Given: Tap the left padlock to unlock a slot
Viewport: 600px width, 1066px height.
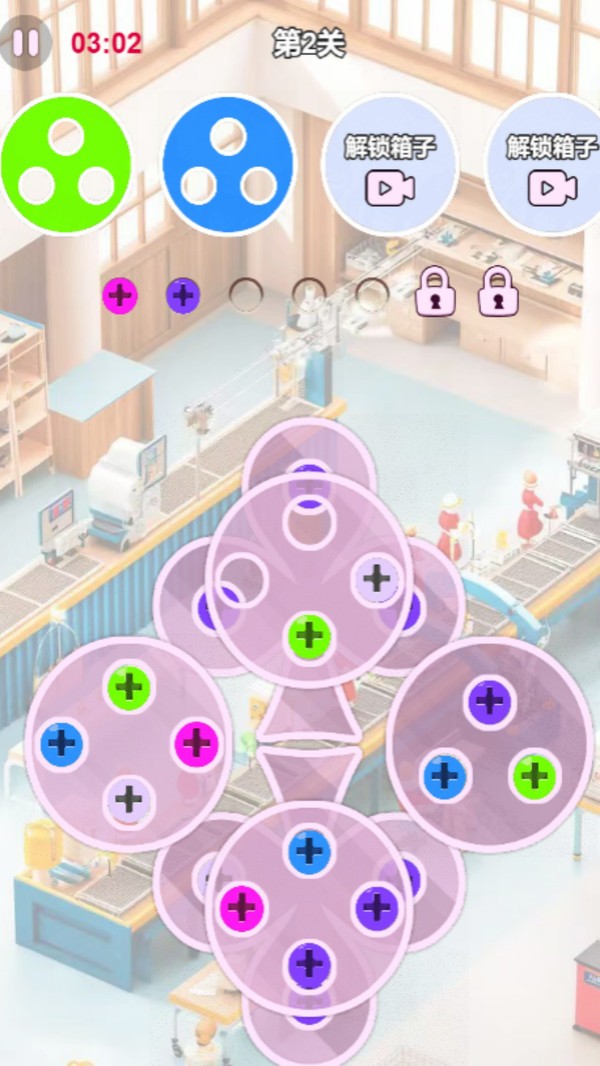Looking at the screenshot, I should coord(436,291).
